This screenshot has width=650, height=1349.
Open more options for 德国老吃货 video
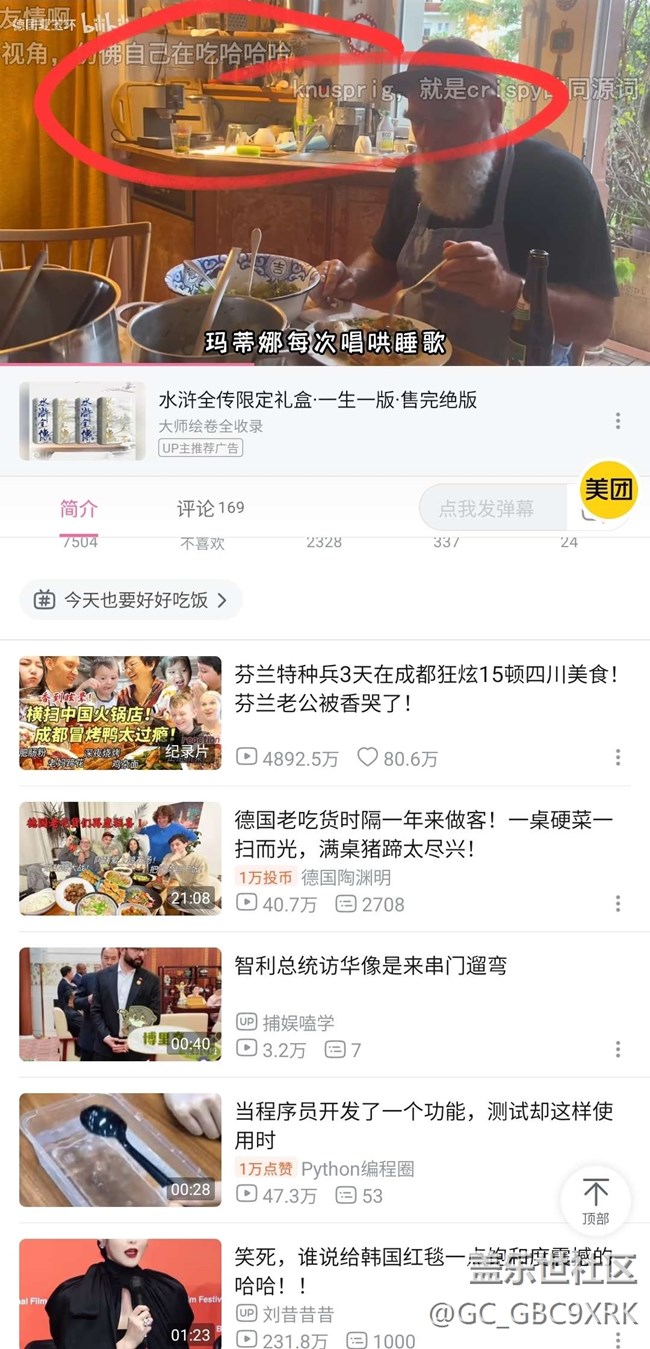618,904
